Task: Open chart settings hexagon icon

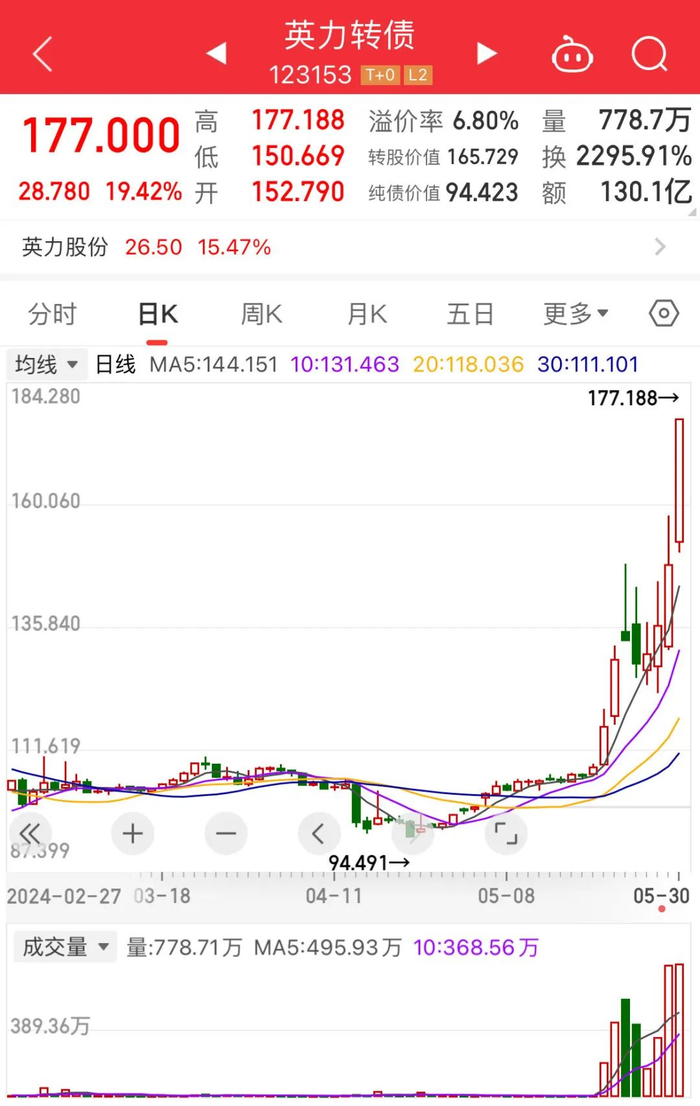Action: pyautogui.click(x=664, y=314)
